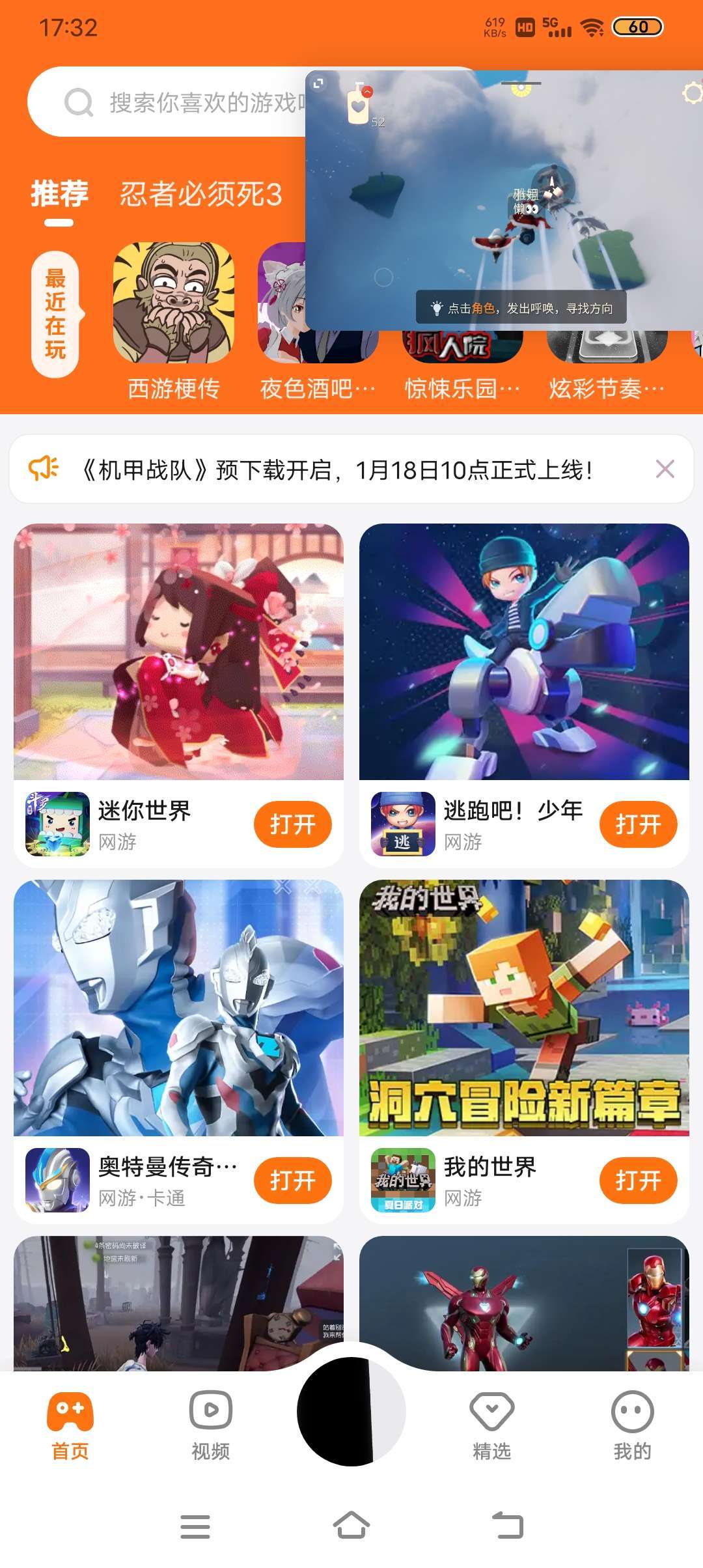This screenshot has width=703, height=1568.
Task: Tap 打开 for 奥特曼传奇
Action: [292, 1181]
